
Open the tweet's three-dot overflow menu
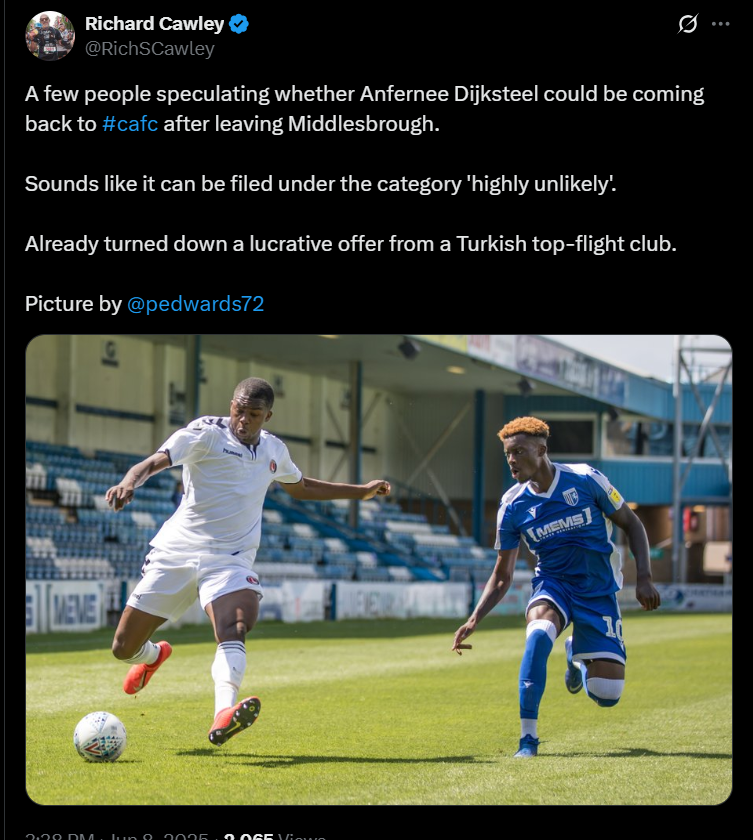click(x=720, y=24)
